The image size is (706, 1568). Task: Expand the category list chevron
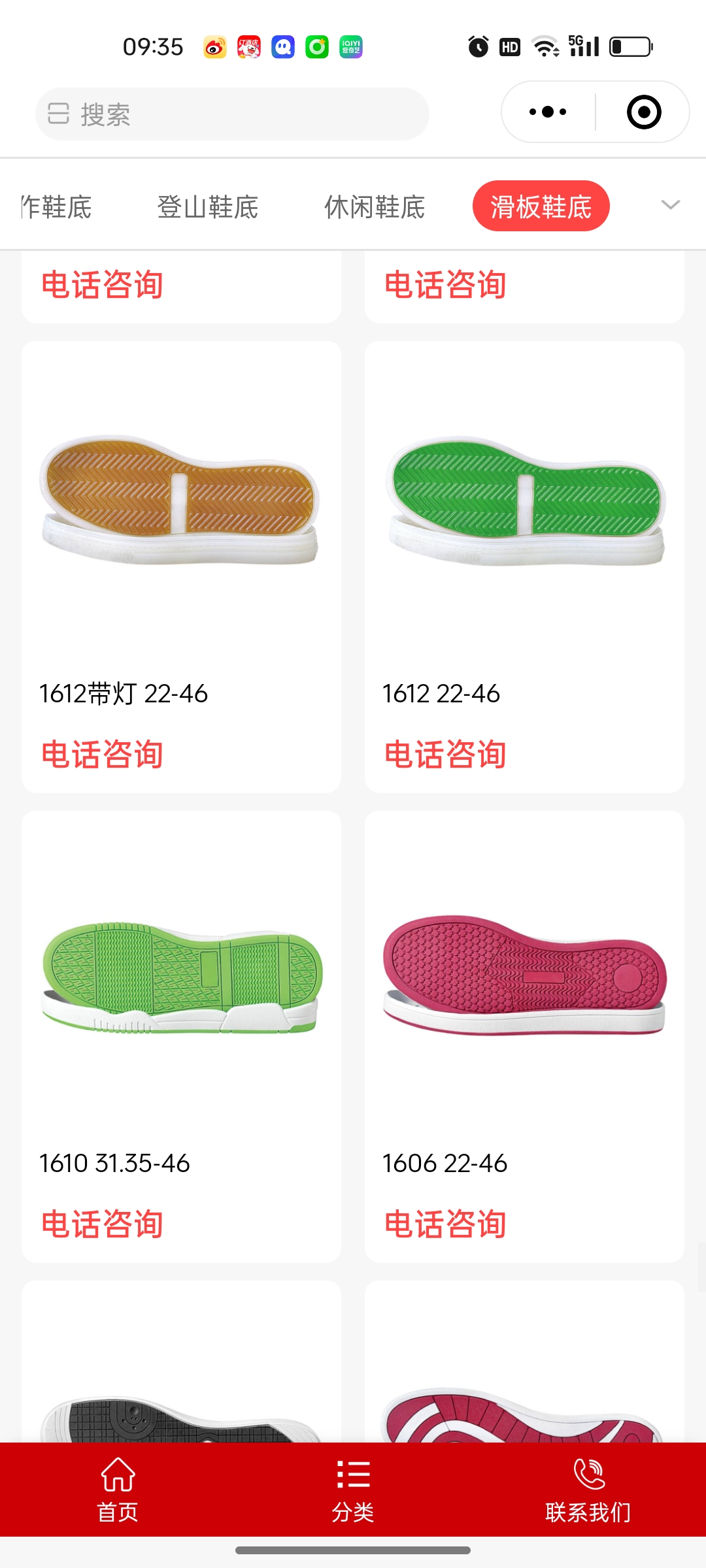[x=670, y=205]
